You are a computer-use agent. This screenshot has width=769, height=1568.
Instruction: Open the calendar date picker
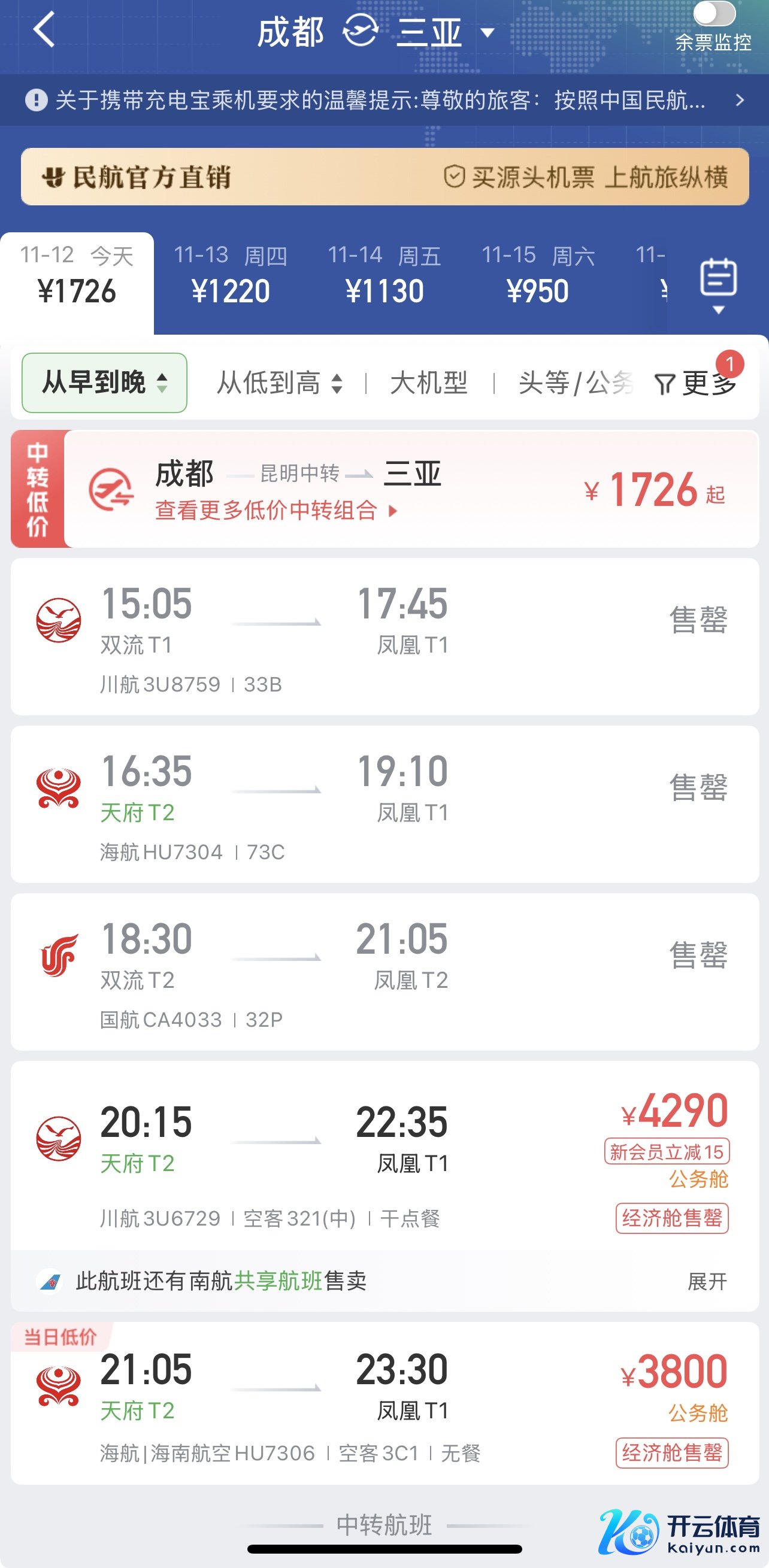(718, 282)
